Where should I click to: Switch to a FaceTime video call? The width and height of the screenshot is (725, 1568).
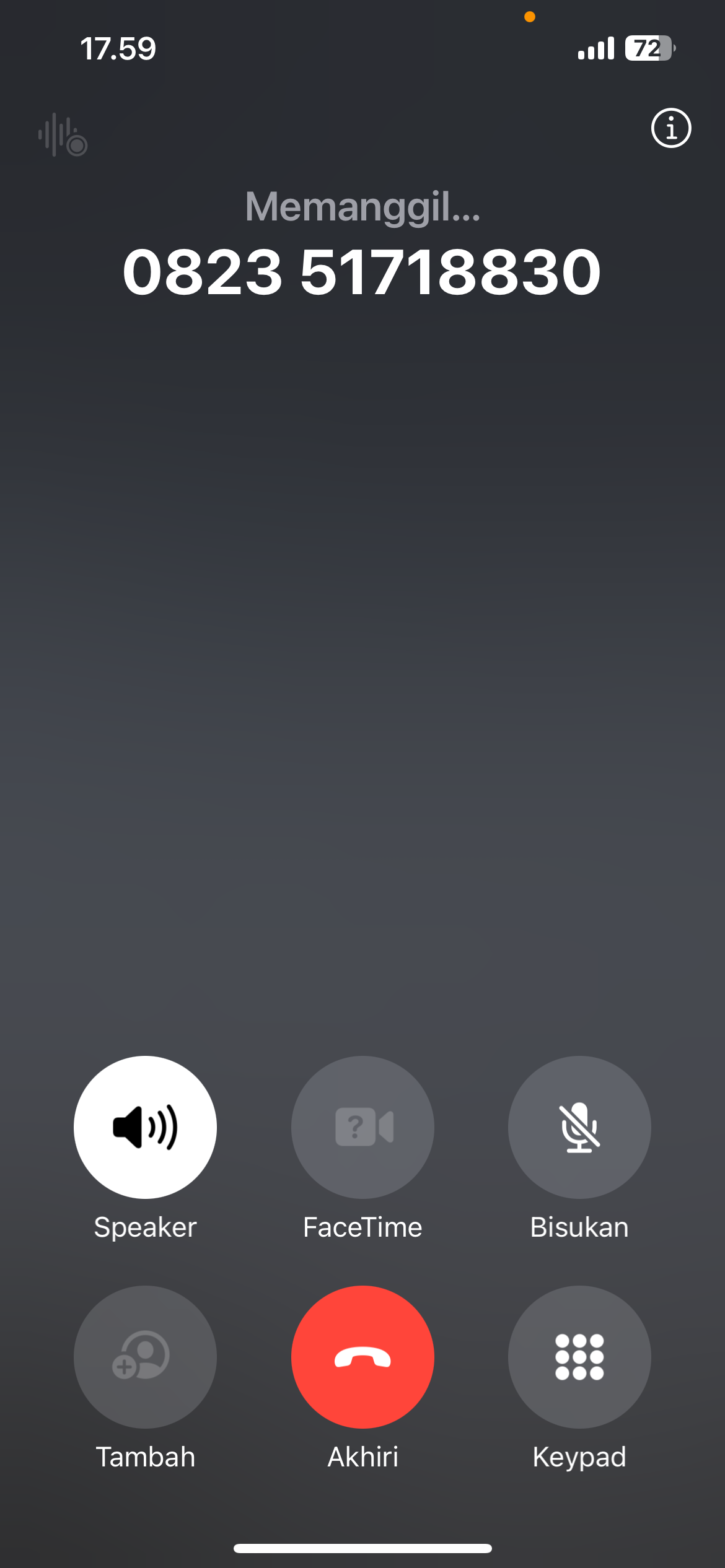pos(362,1126)
